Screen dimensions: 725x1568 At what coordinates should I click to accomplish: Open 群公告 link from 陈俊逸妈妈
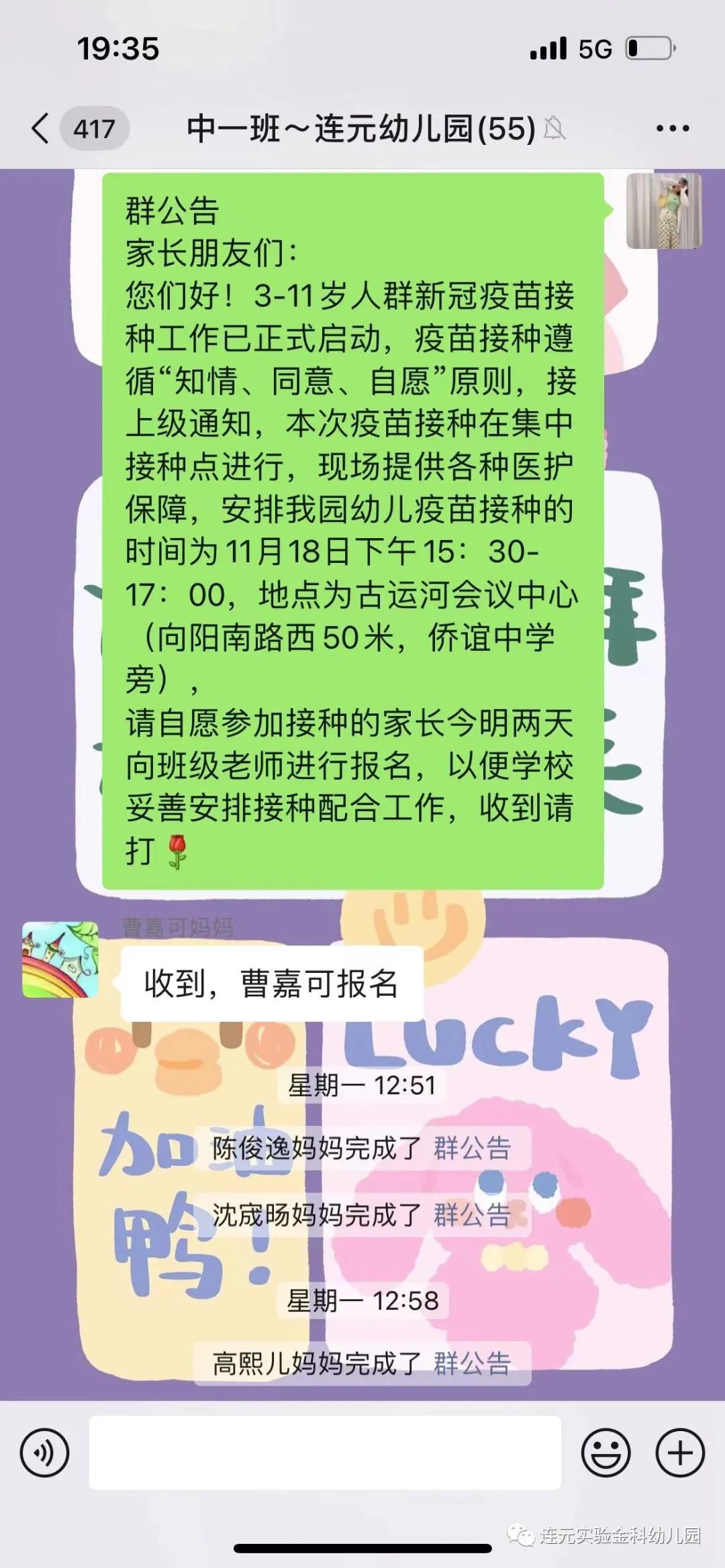[x=472, y=1149]
